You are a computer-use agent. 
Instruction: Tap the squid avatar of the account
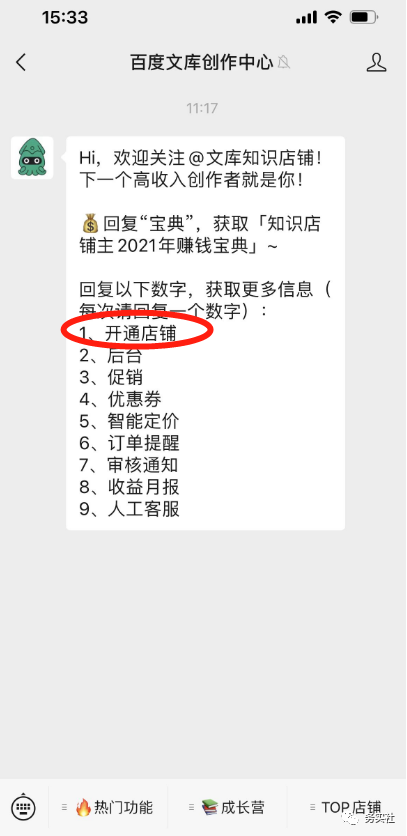tap(32, 157)
